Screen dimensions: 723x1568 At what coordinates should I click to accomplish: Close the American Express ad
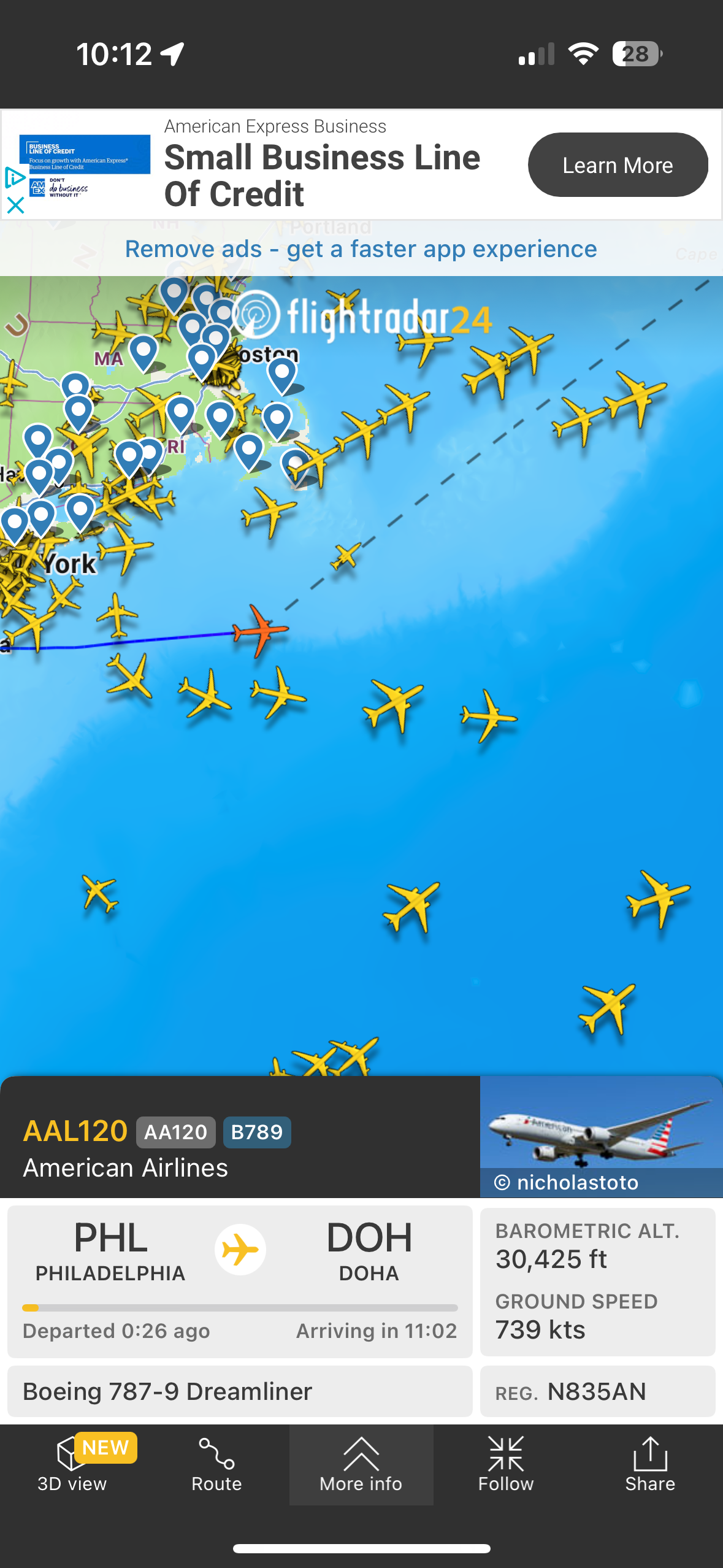tap(15, 205)
